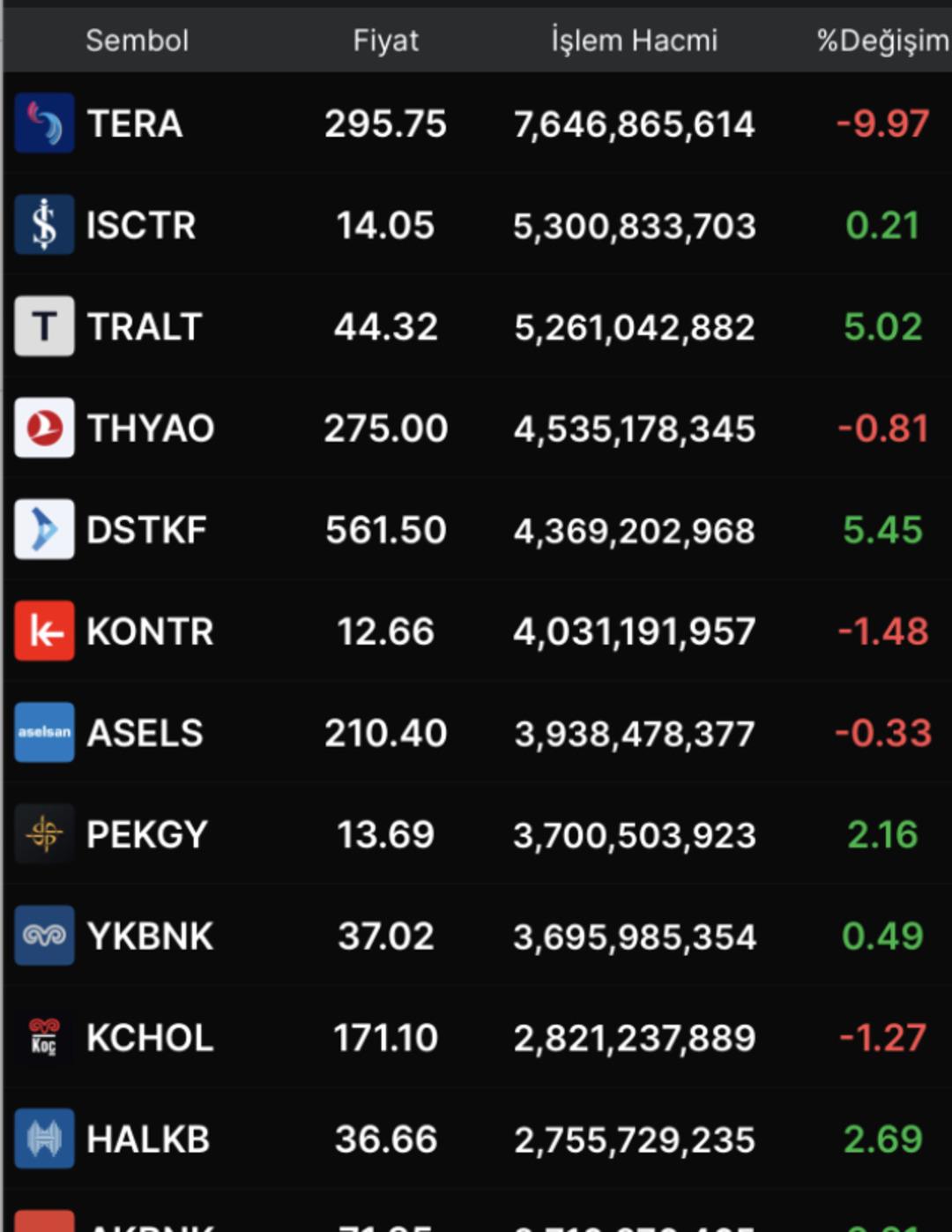The image size is (952, 1232).
Task: Click the Sembol column header
Action: [x=137, y=39]
